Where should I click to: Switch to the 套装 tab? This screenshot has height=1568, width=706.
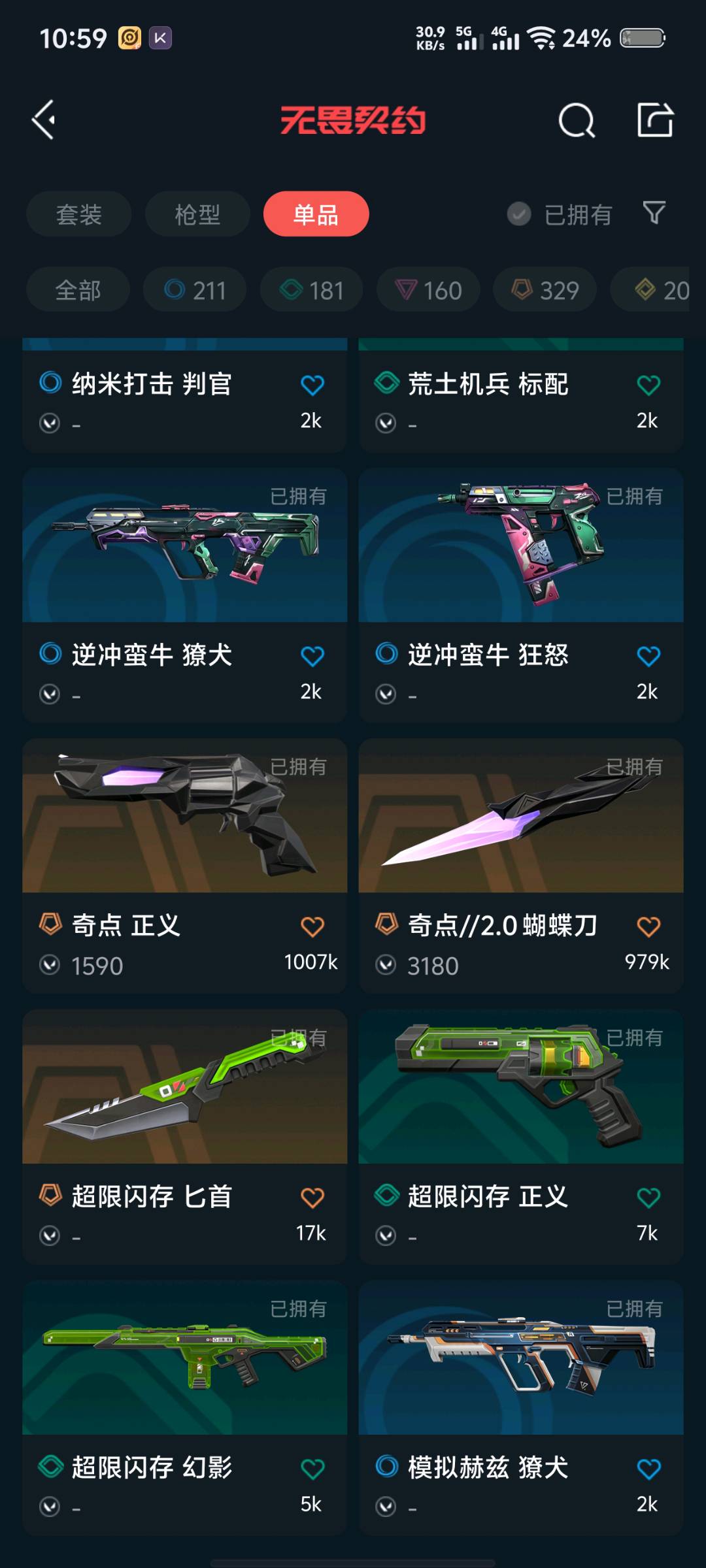pyautogui.click(x=79, y=214)
